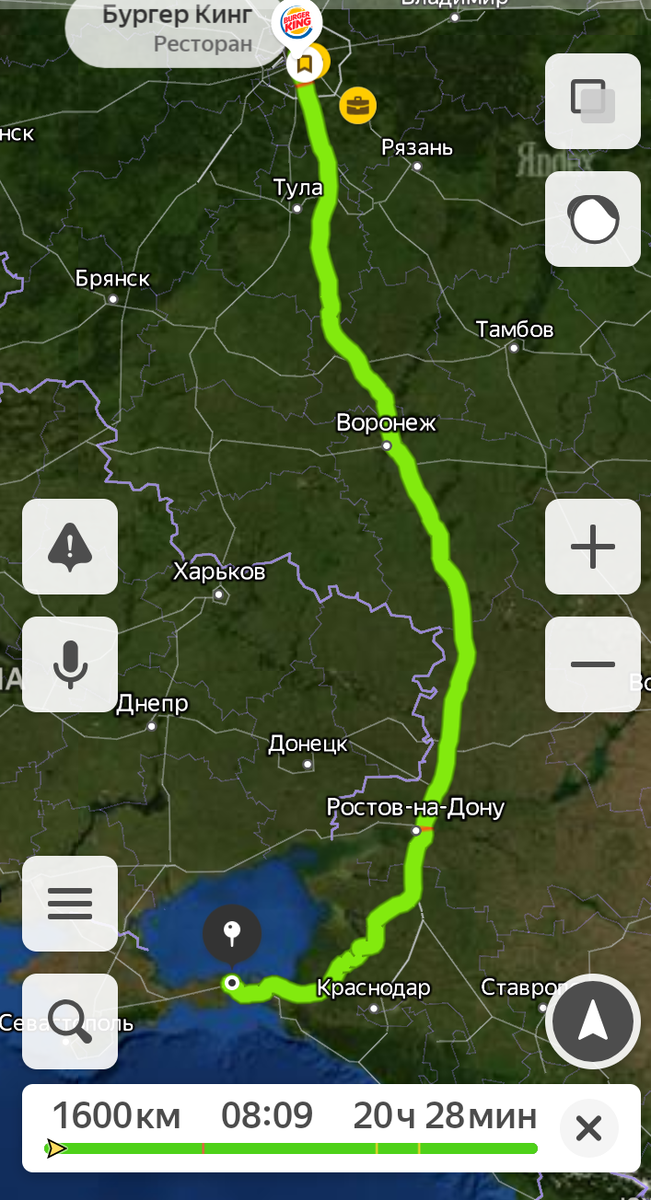Tap the work briefcase marker
651x1200 pixels.
tap(357, 104)
